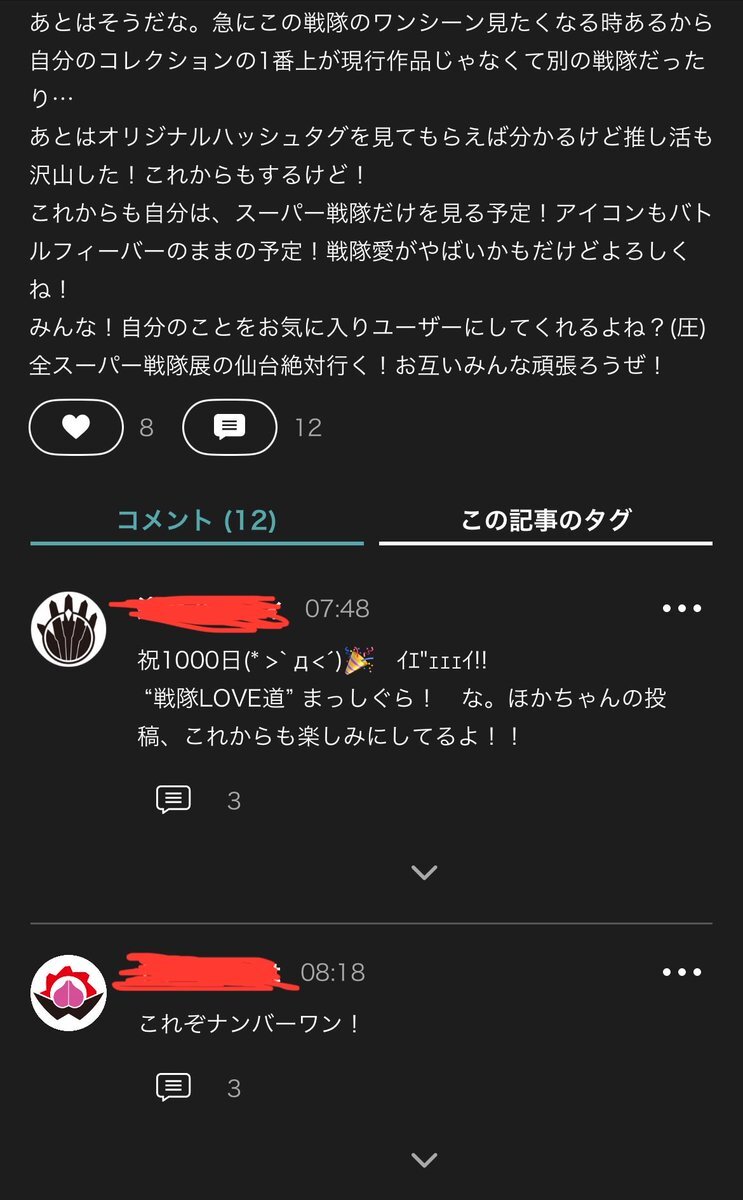Open the profile avatar of the 07:48 commenter
The image size is (743, 1200).
tap(68, 628)
